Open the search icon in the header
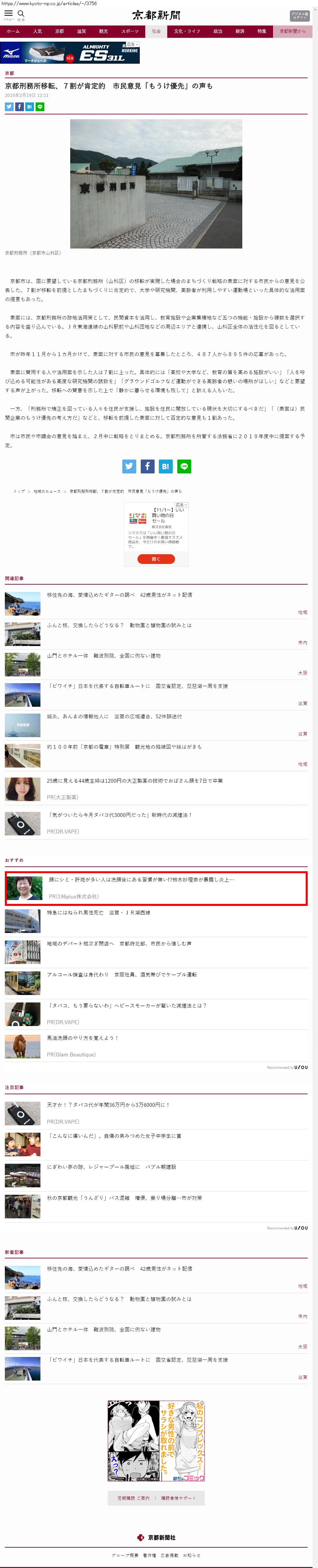Image resolution: width=318 pixels, height=1568 pixels. [21, 13]
